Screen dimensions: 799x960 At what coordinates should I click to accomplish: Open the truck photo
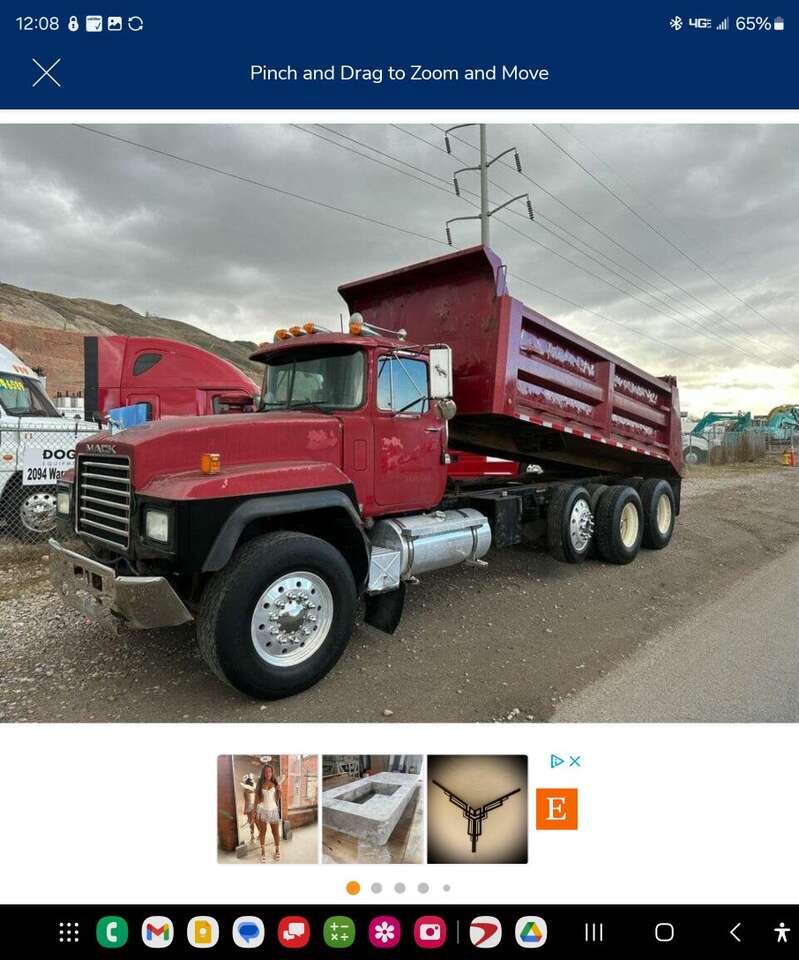(x=399, y=422)
